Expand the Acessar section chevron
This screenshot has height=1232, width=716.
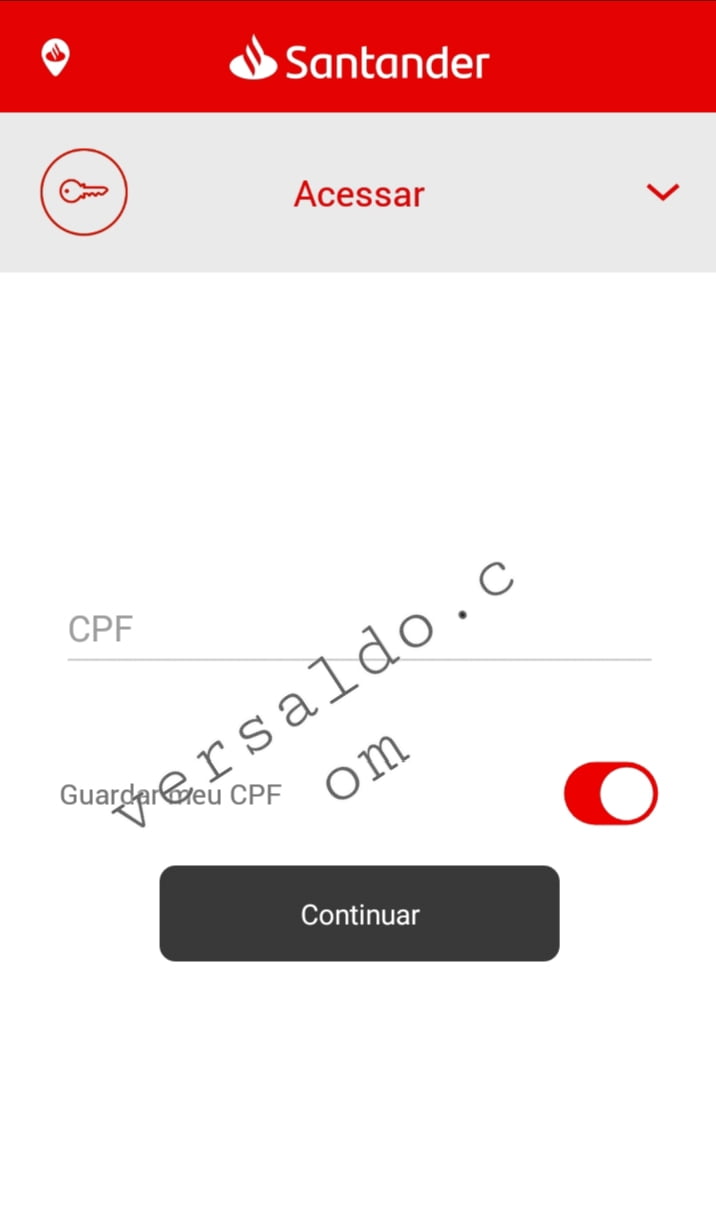[x=663, y=192]
